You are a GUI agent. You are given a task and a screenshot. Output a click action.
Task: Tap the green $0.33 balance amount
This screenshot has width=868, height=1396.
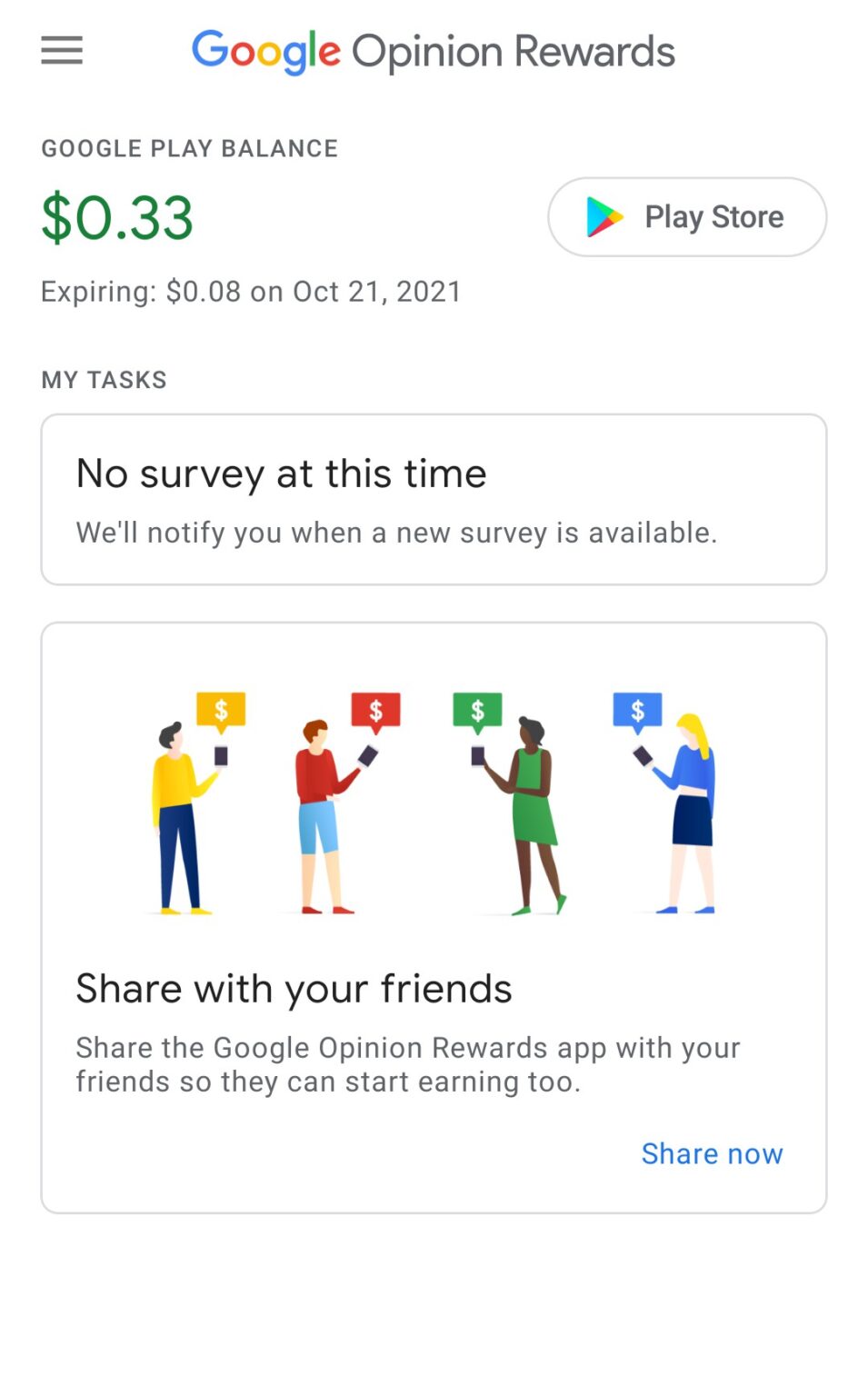coord(116,216)
